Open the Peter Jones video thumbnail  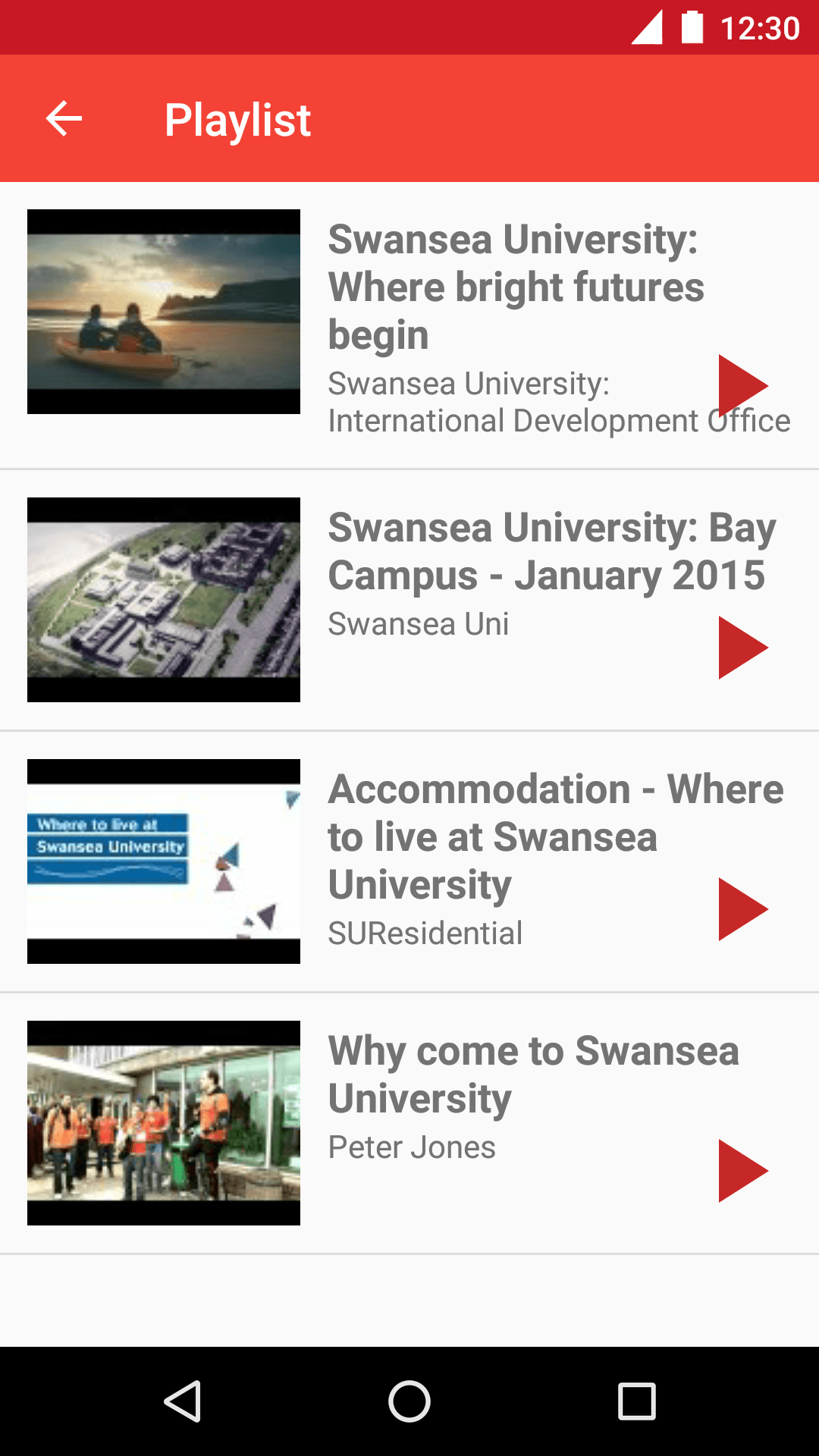(164, 1123)
